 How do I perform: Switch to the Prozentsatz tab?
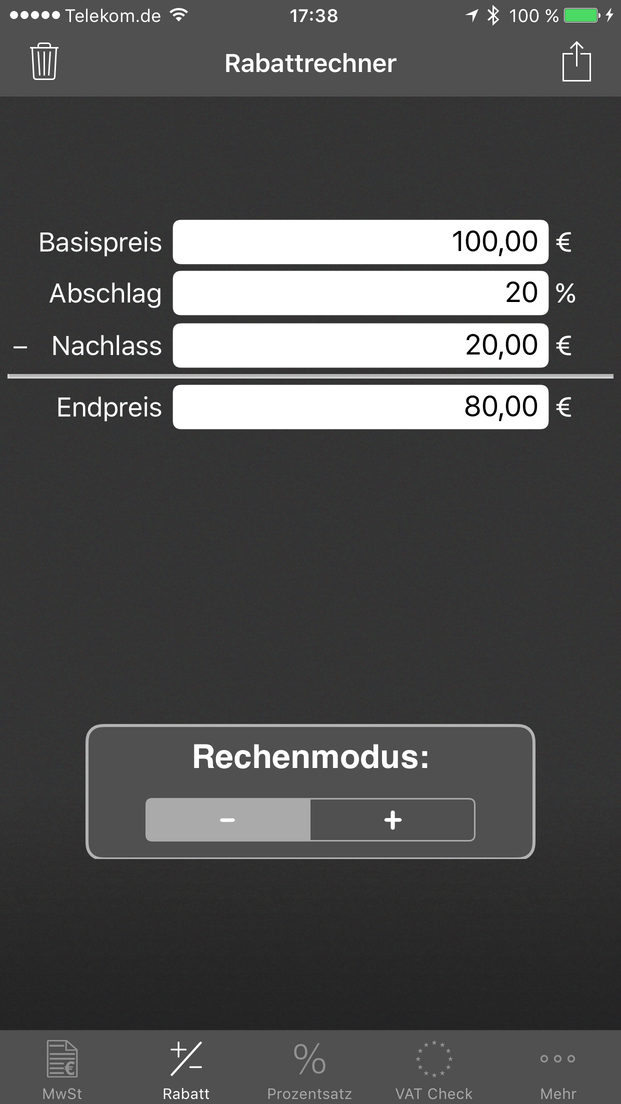pyautogui.click(x=310, y=1069)
